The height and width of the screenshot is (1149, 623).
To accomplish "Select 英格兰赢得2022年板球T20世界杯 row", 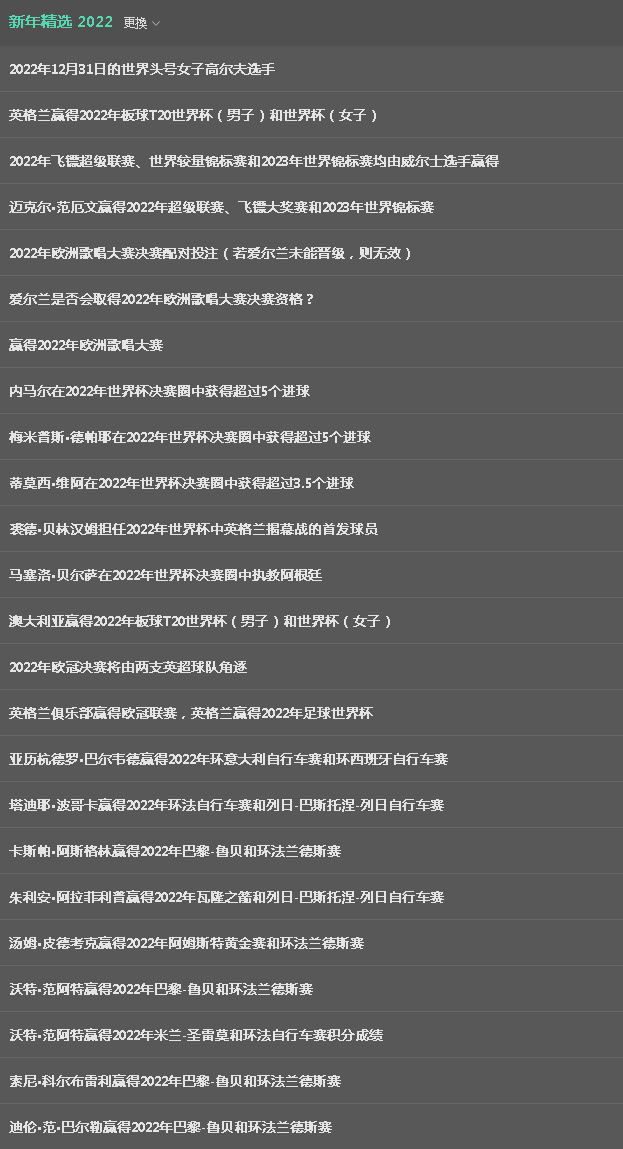I will pyautogui.click(x=312, y=115).
